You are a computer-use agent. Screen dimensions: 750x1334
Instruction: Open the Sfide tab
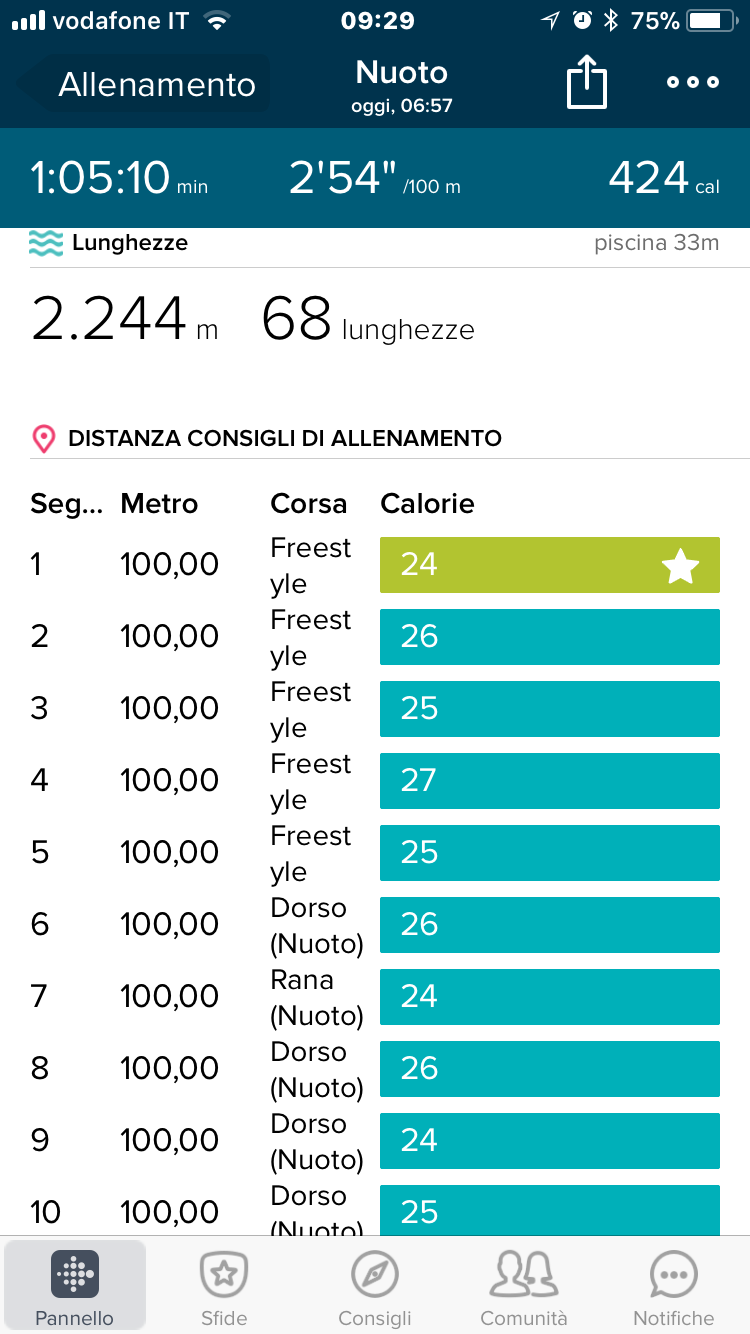pos(224,1287)
